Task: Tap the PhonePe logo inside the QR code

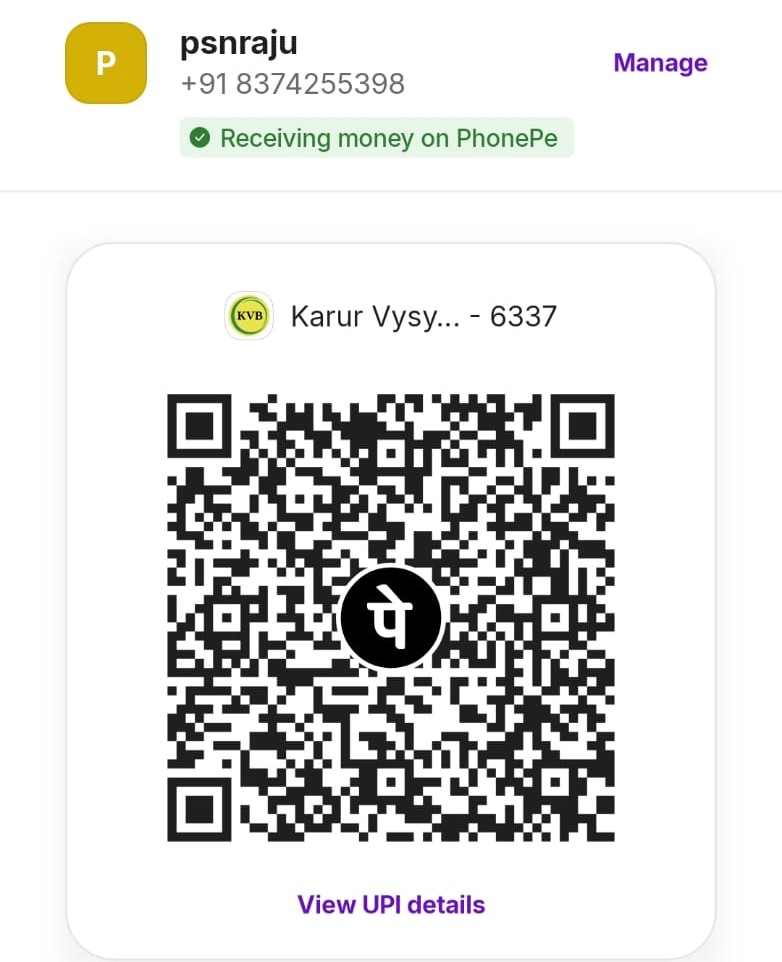Action: click(392, 617)
